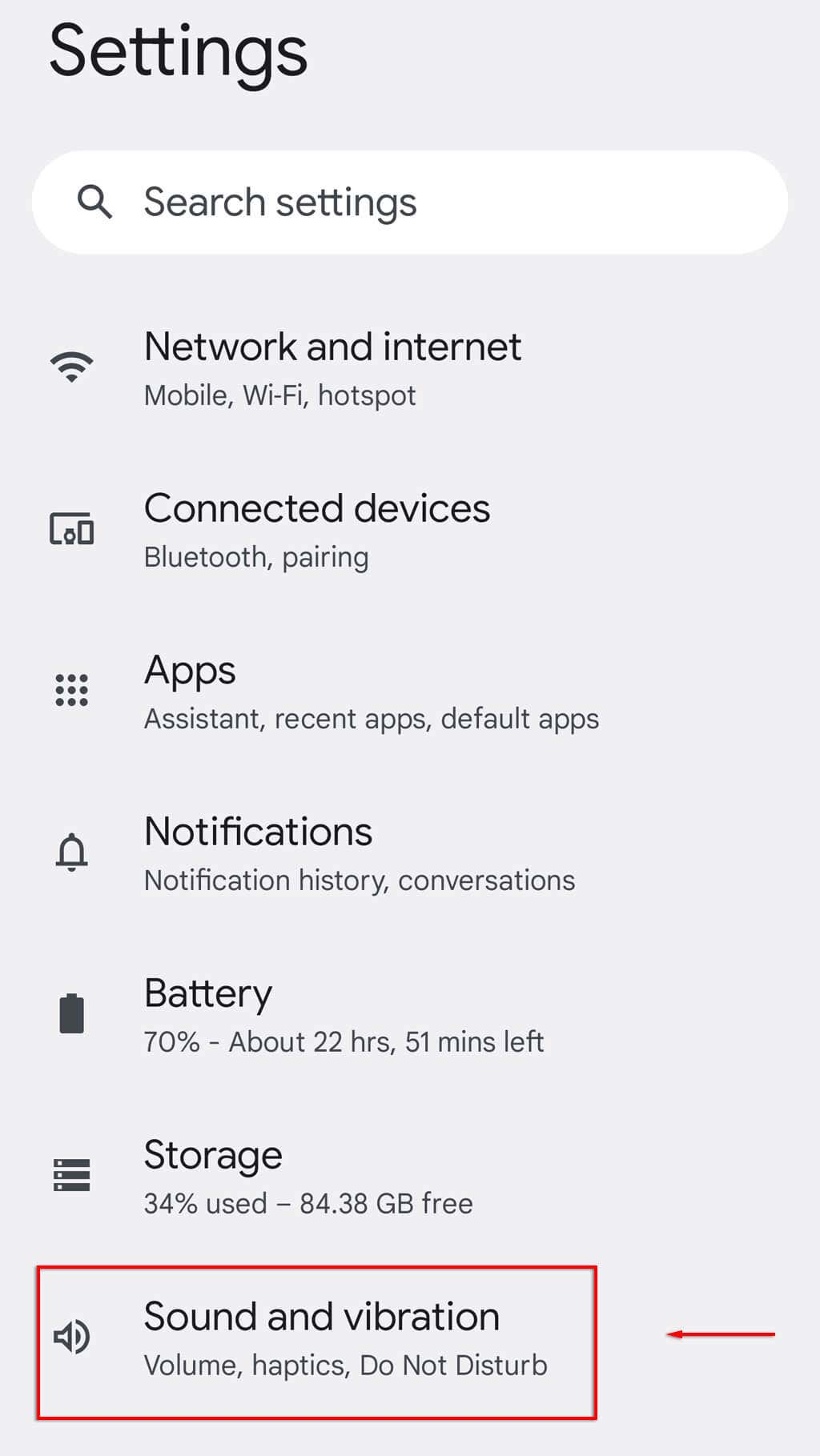This screenshot has height=1456, width=820.
Task: View Notifications settings
Action: pos(359,853)
